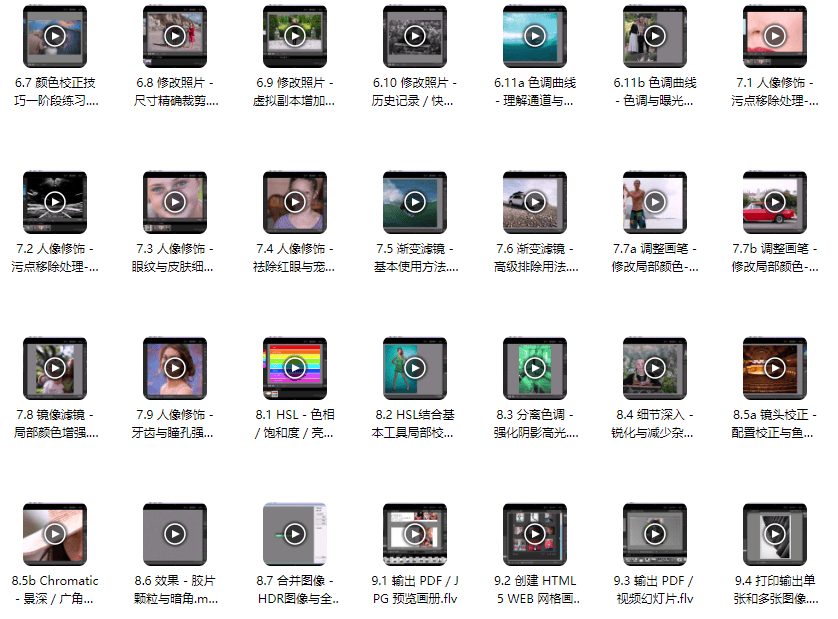Open video 7.4 人像修饰 祛除红眼
838x619 pixels.
point(295,202)
